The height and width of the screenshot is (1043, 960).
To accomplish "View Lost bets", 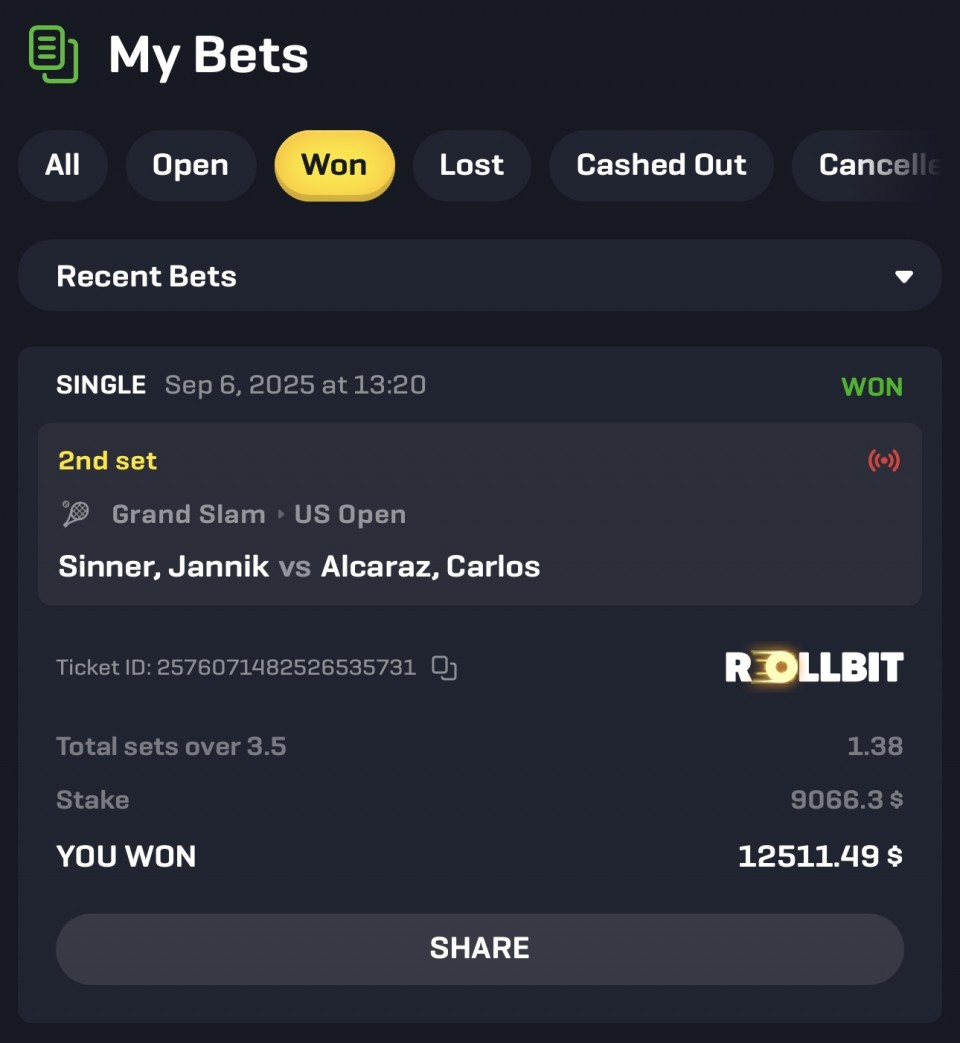I will tap(471, 165).
